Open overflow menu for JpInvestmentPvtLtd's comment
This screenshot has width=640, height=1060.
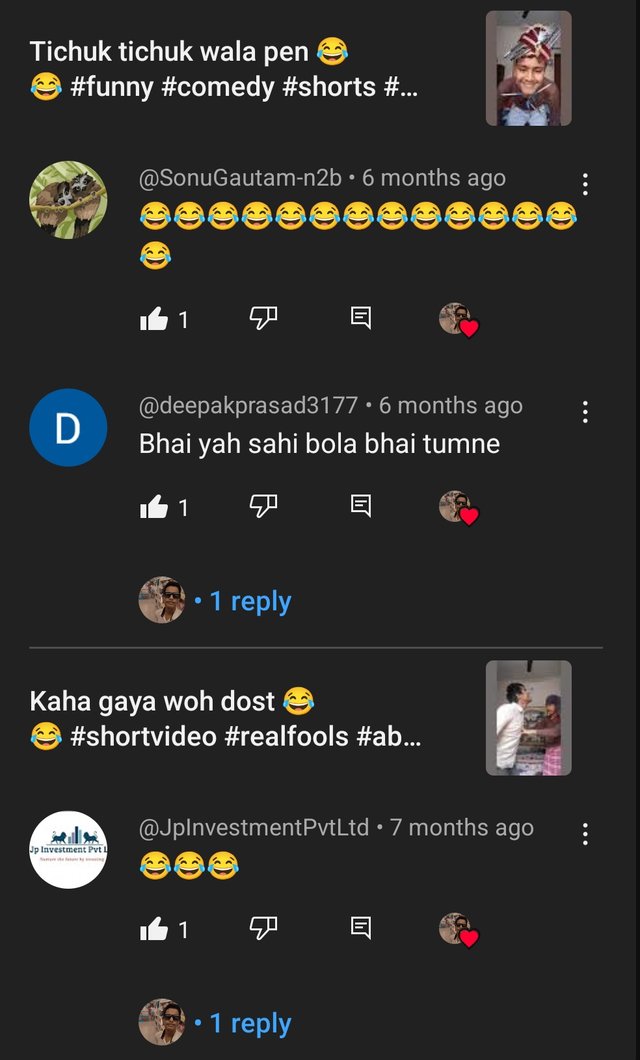585,834
